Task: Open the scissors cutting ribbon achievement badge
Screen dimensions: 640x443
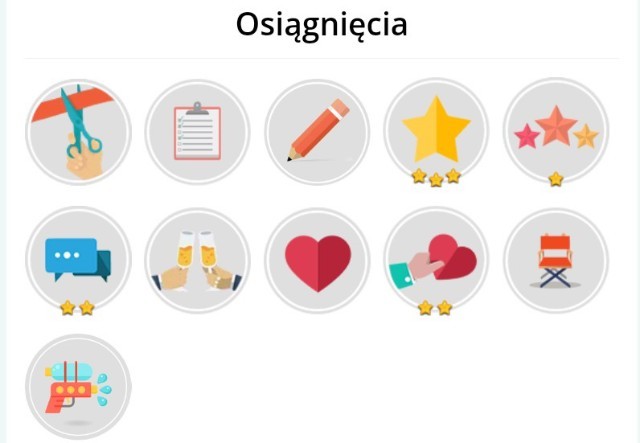Action: pyautogui.click(x=78, y=132)
